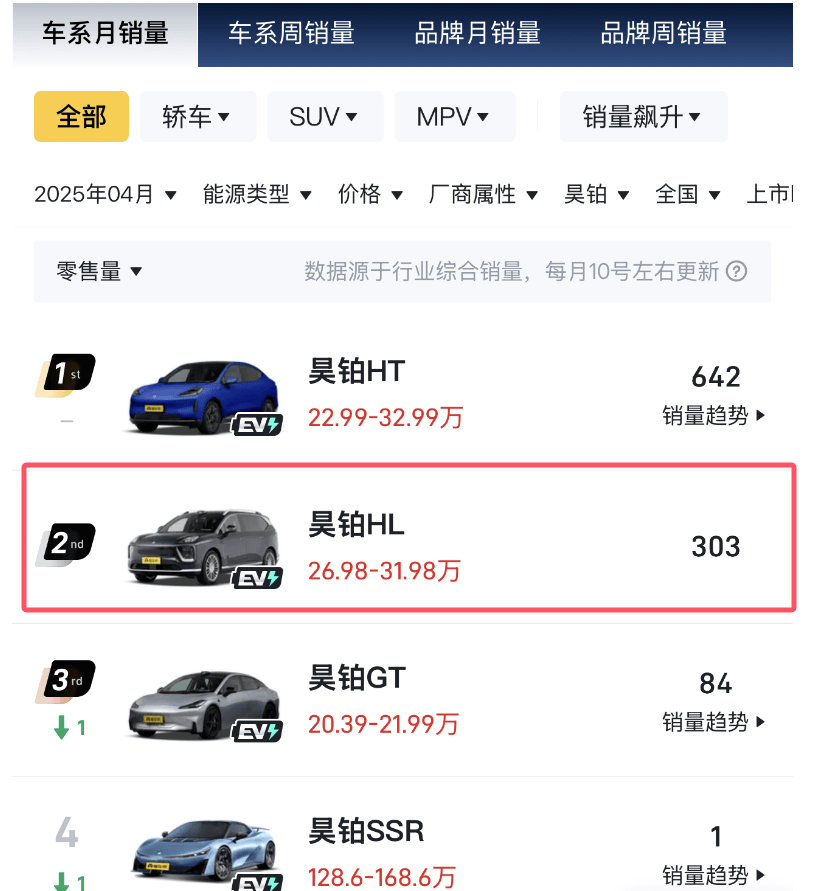
Task: Change the 昊铂 brand filter
Action: [596, 195]
